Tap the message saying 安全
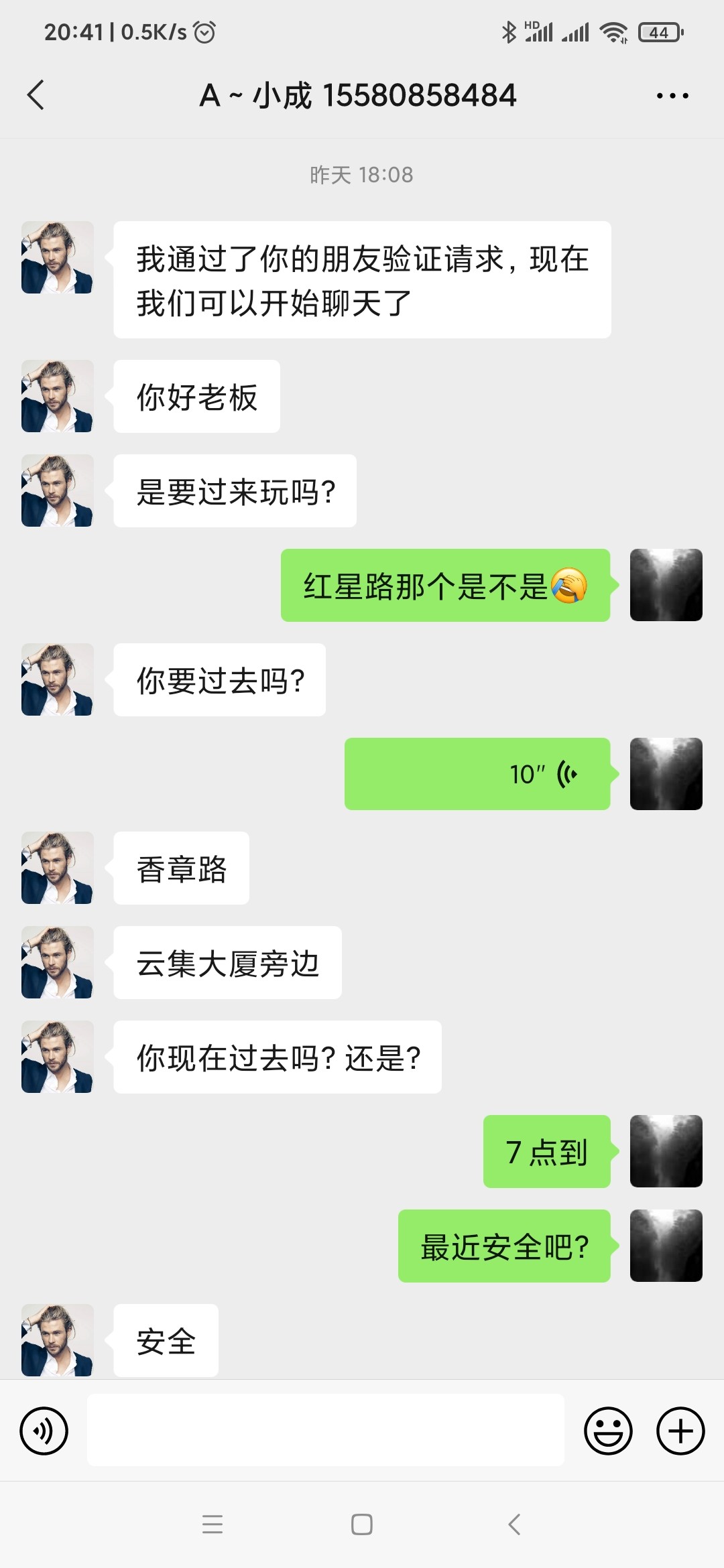Viewport: 724px width, 1568px height. point(166,1340)
